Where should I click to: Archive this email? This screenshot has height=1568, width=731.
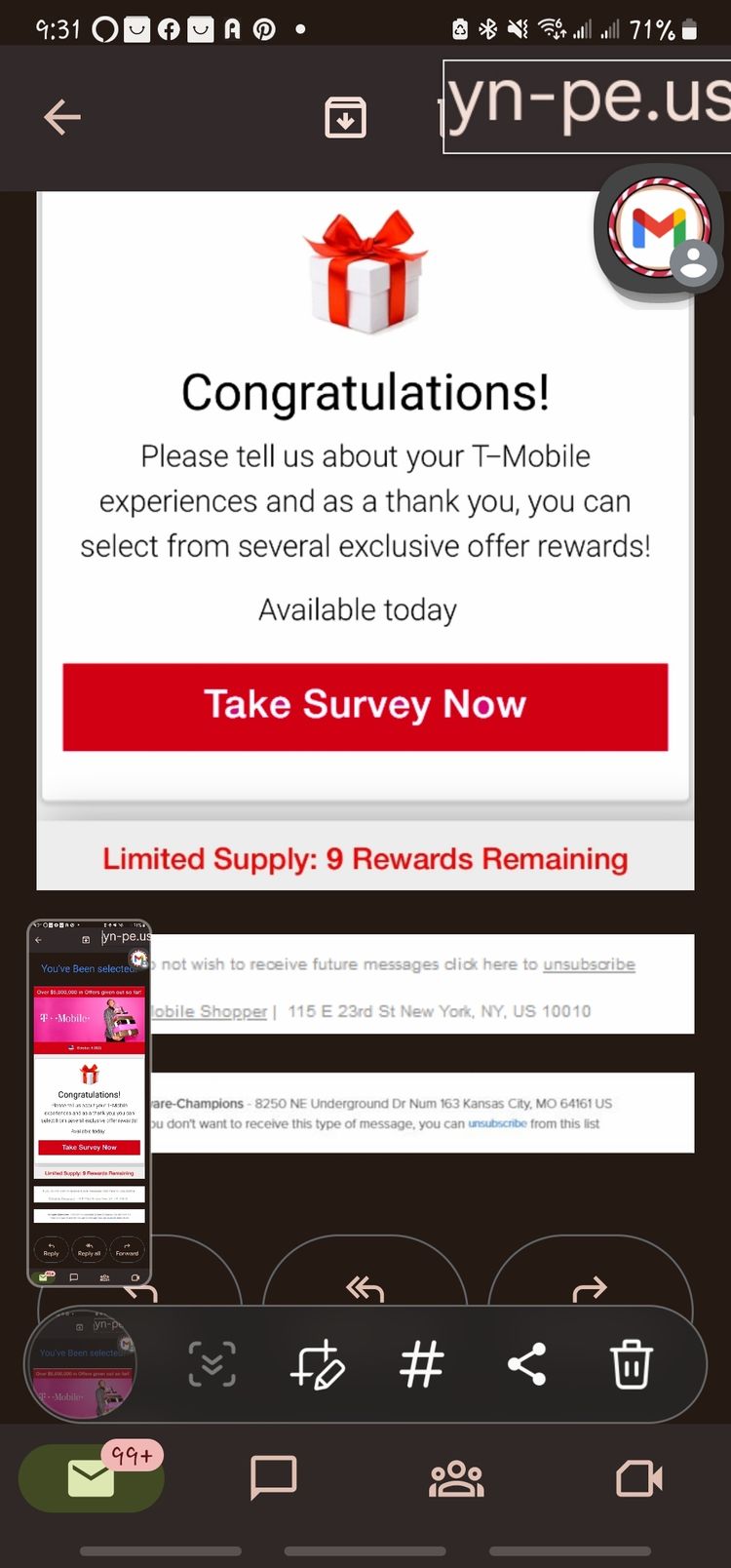pyautogui.click(x=345, y=118)
